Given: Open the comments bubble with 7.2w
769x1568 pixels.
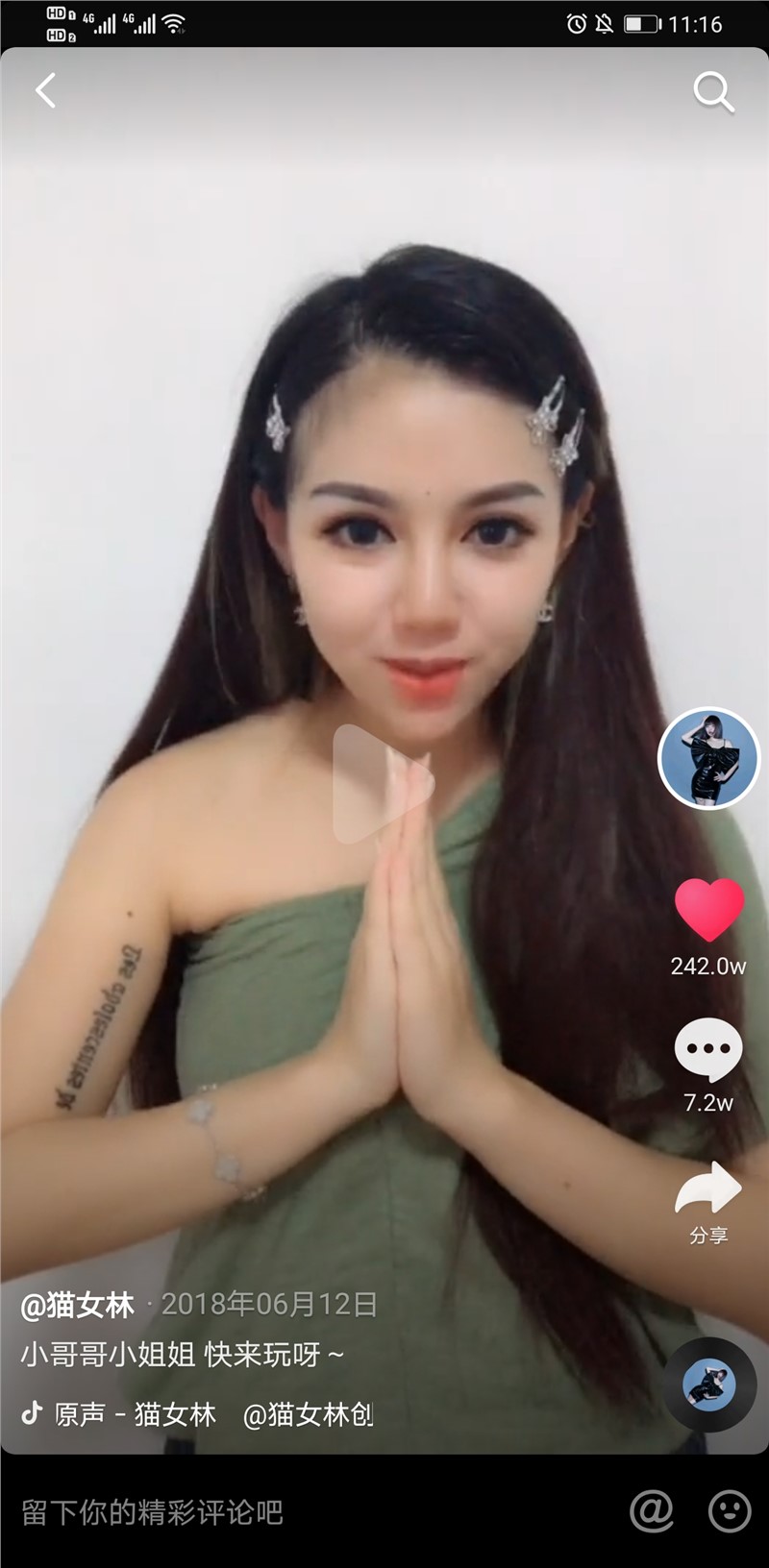Looking at the screenshot, I should [x=708, y=1049].
